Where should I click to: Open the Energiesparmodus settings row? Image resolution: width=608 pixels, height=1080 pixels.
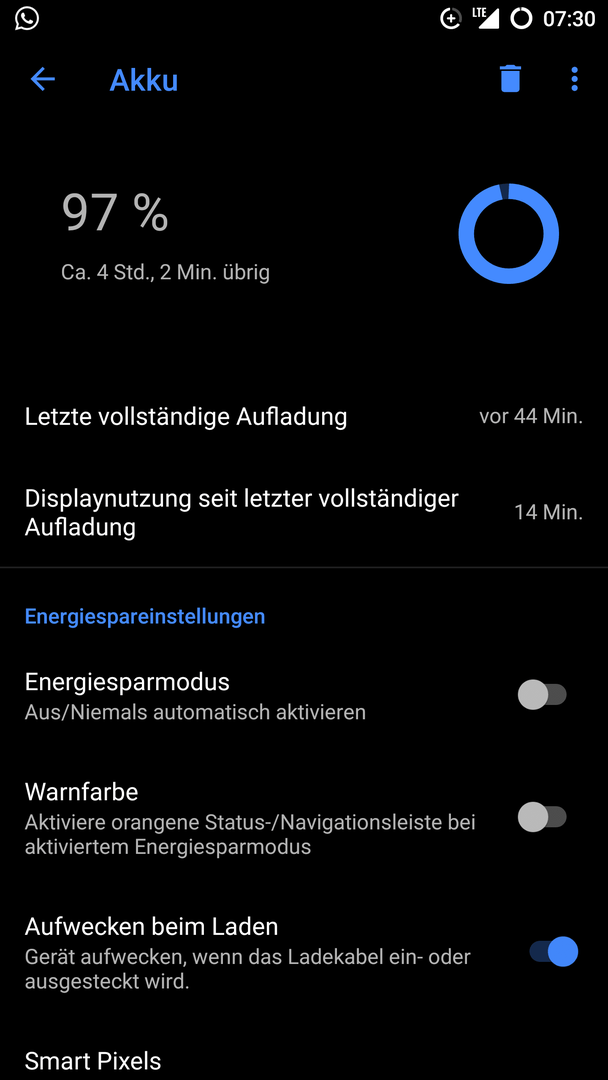(304, 695)
